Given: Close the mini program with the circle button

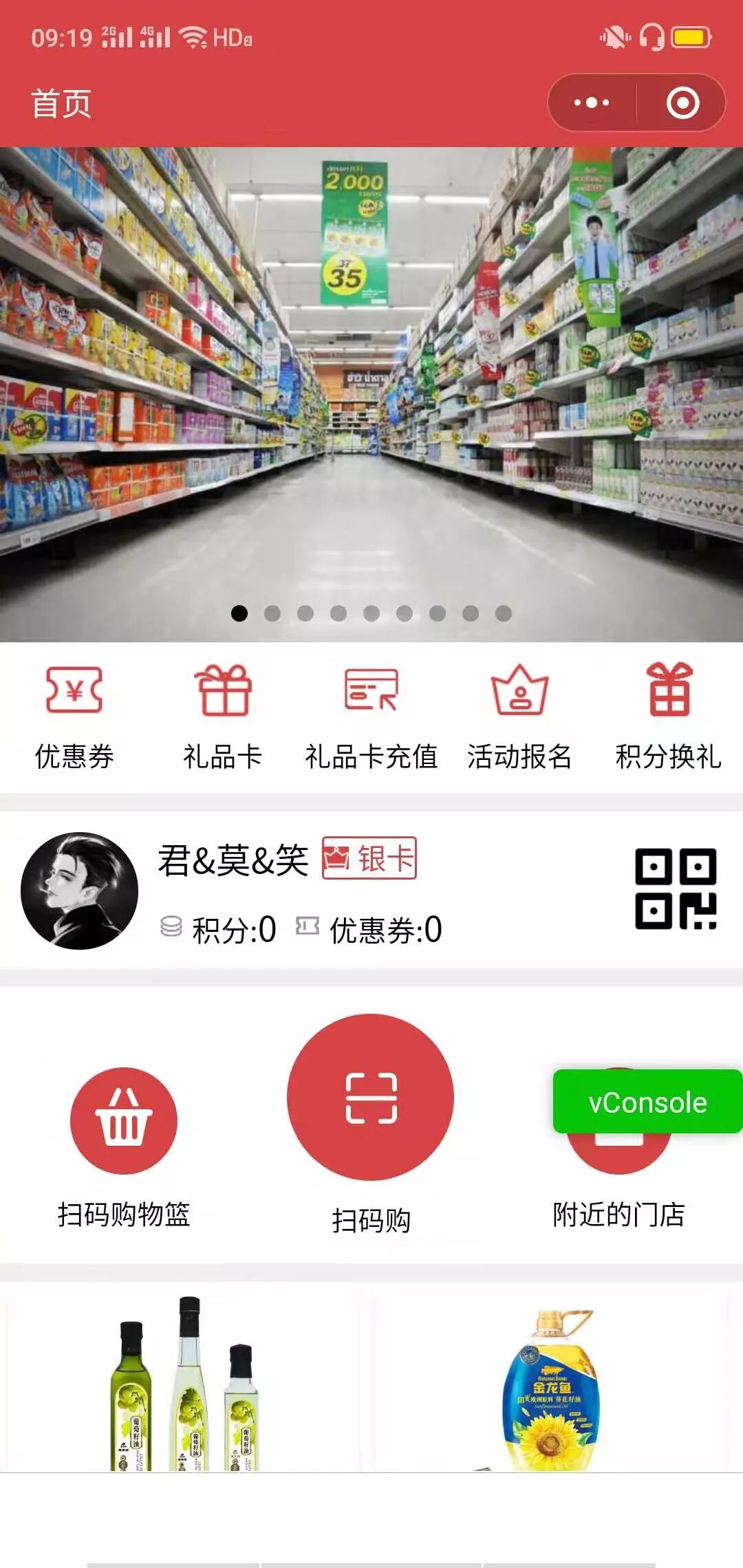Looking at the screenshot, I should click(682, 103).
